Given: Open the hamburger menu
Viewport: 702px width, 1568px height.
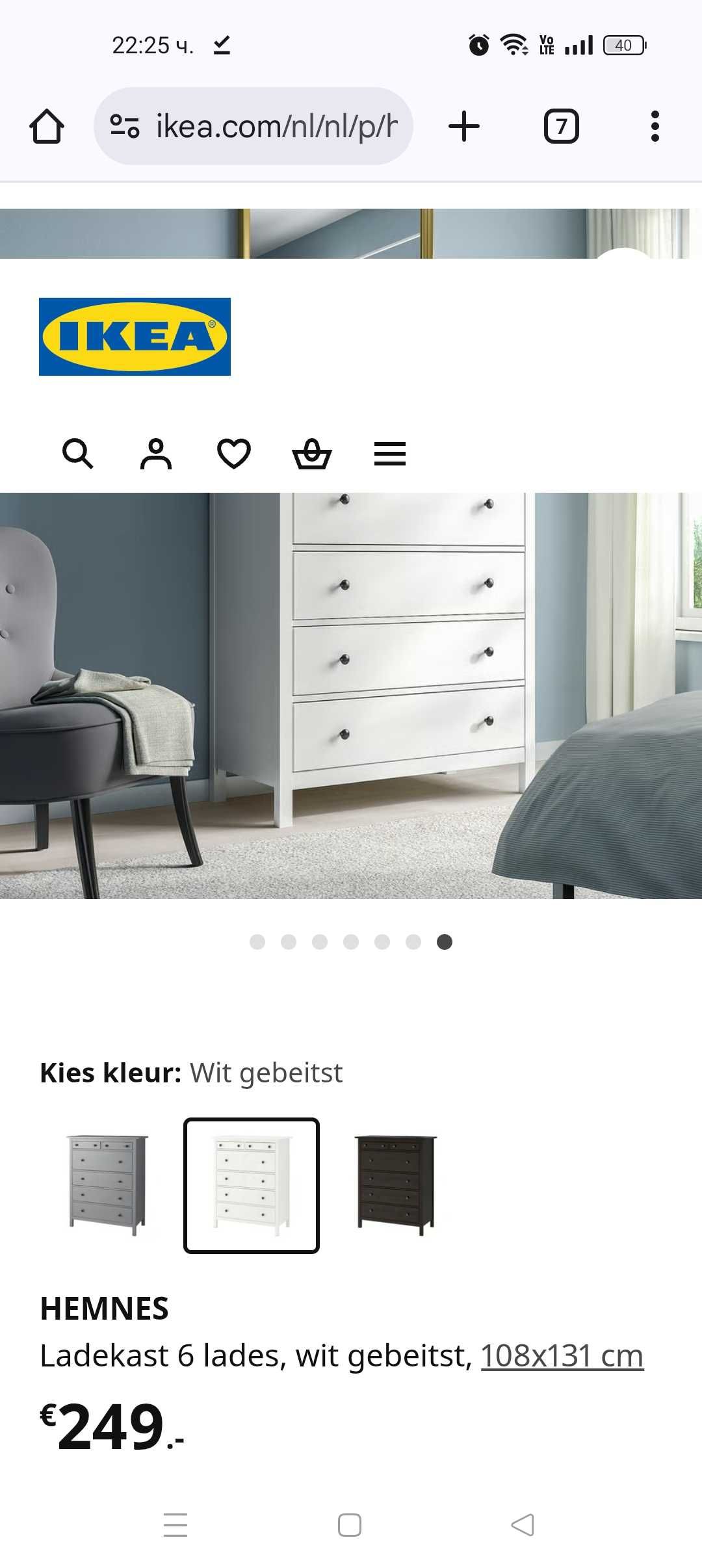Looking at the screenshot, I should point(390,454).
